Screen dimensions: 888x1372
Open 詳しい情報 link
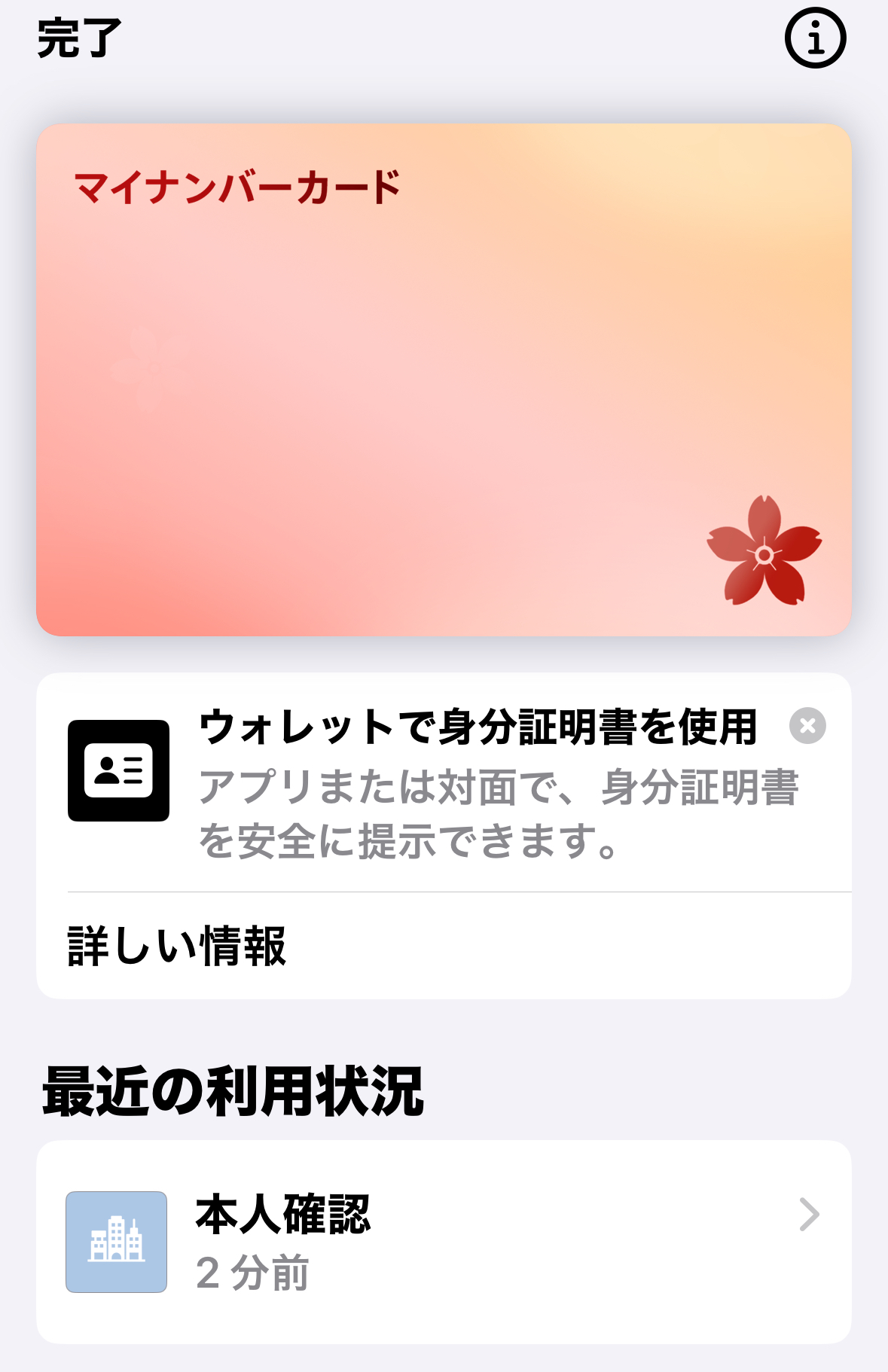click(x=177, y=946)
